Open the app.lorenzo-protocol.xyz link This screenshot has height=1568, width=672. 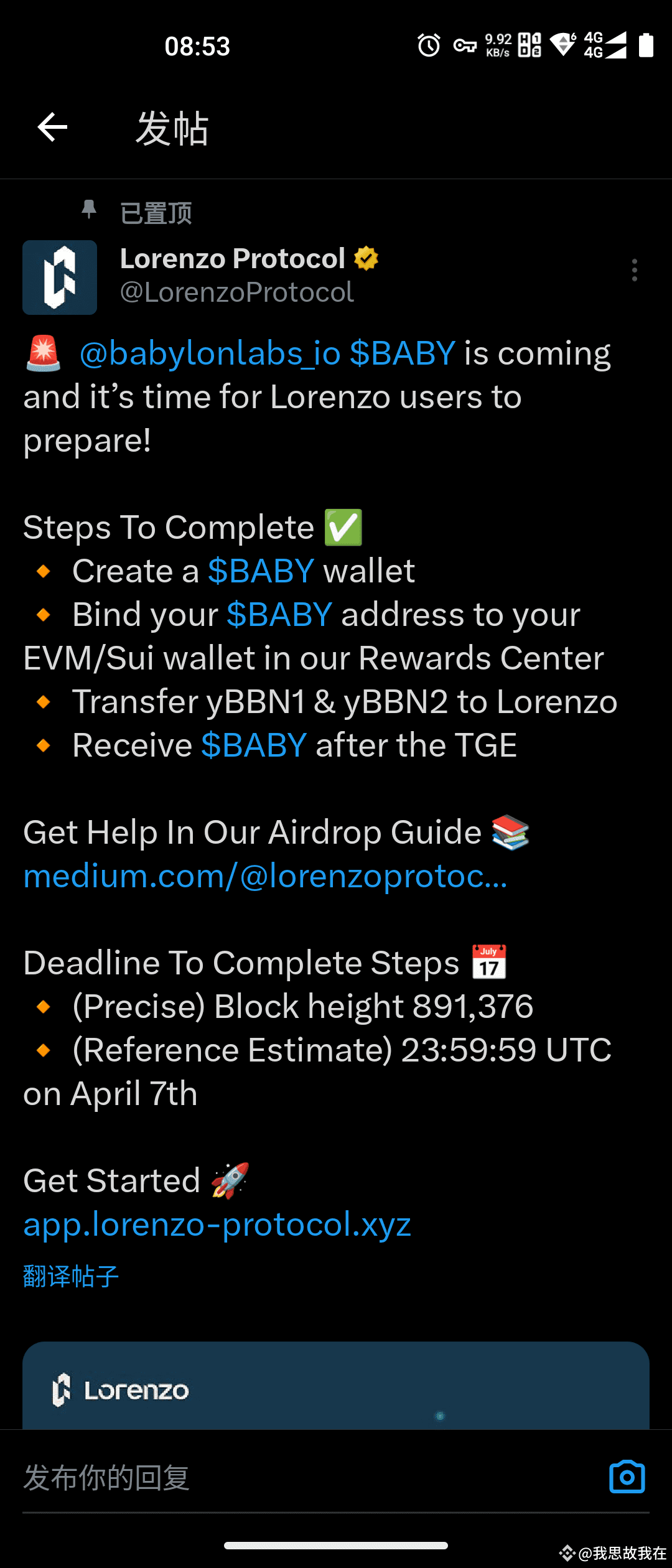(x=217, y=1223)
